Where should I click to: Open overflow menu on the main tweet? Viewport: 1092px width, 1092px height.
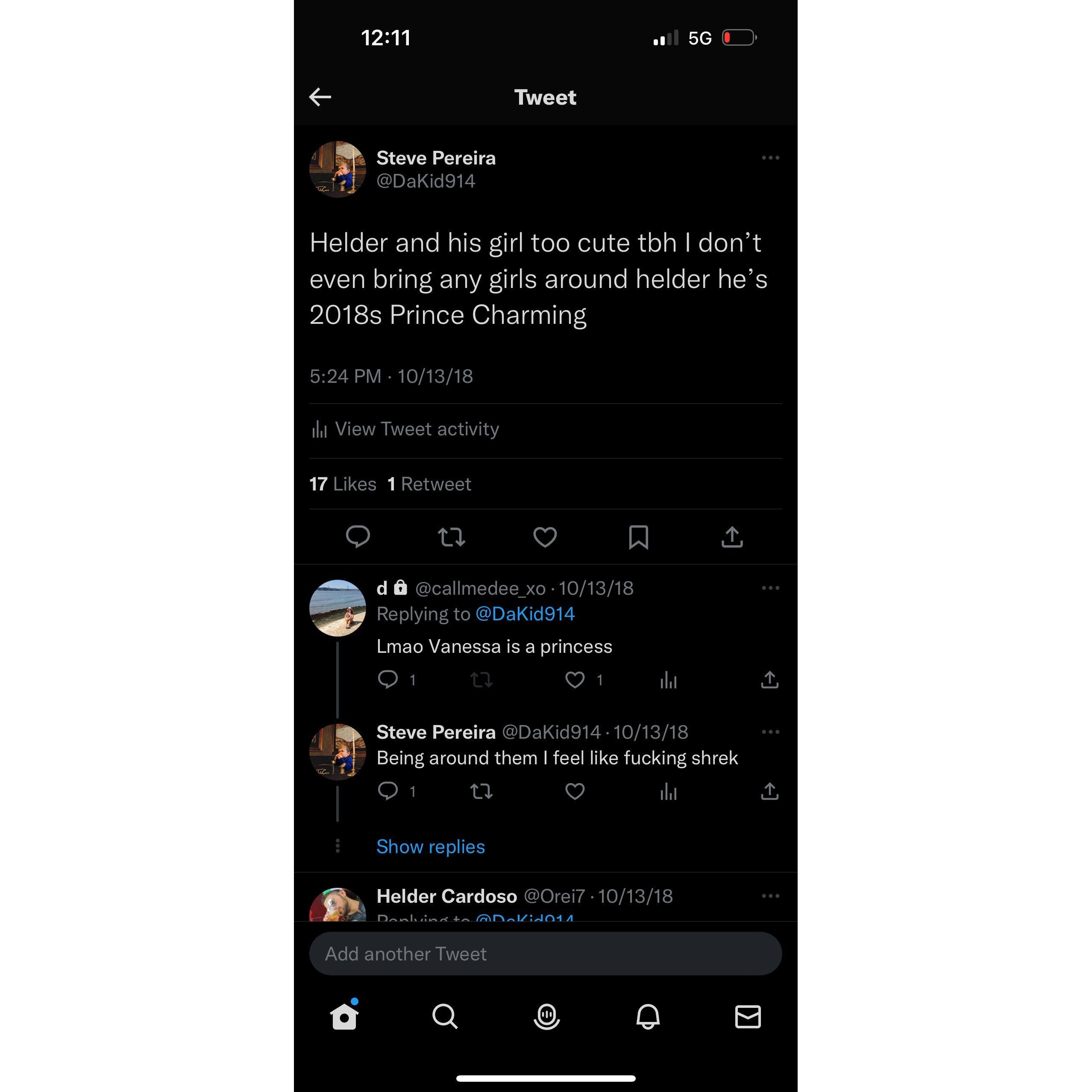pos(770,158)
